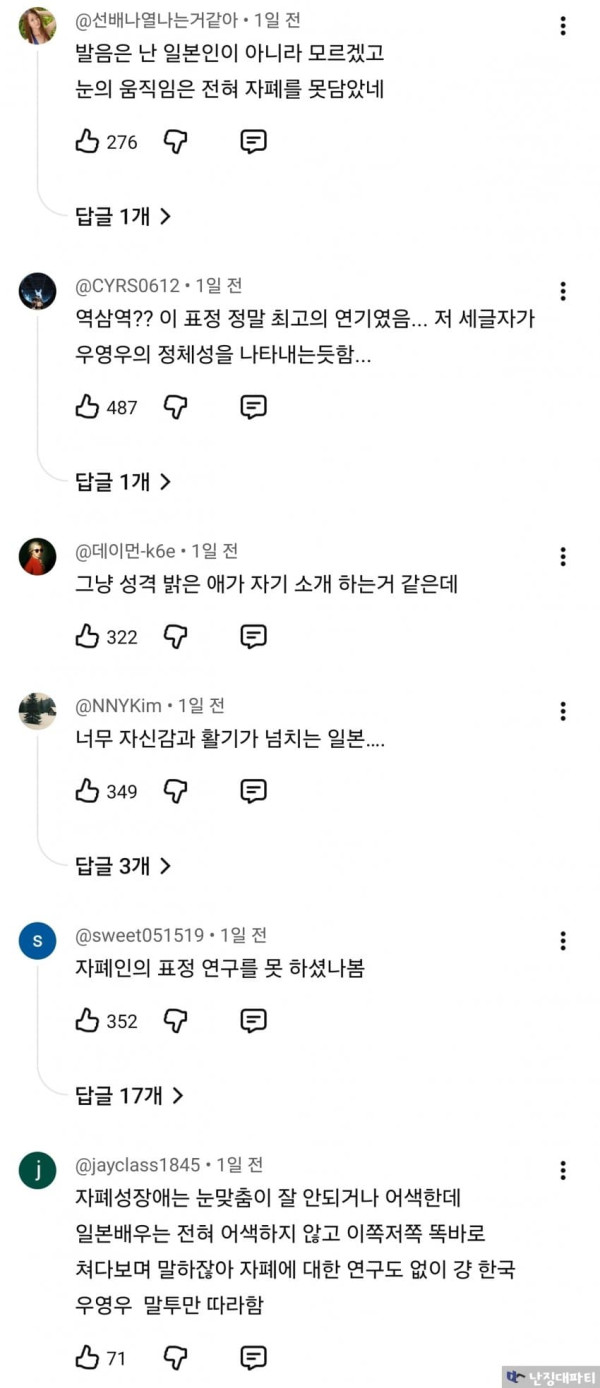Expand 답글 1개 under @CYRS0612's comment
This screenshot has height=1388, width=600.
point(124,482)
